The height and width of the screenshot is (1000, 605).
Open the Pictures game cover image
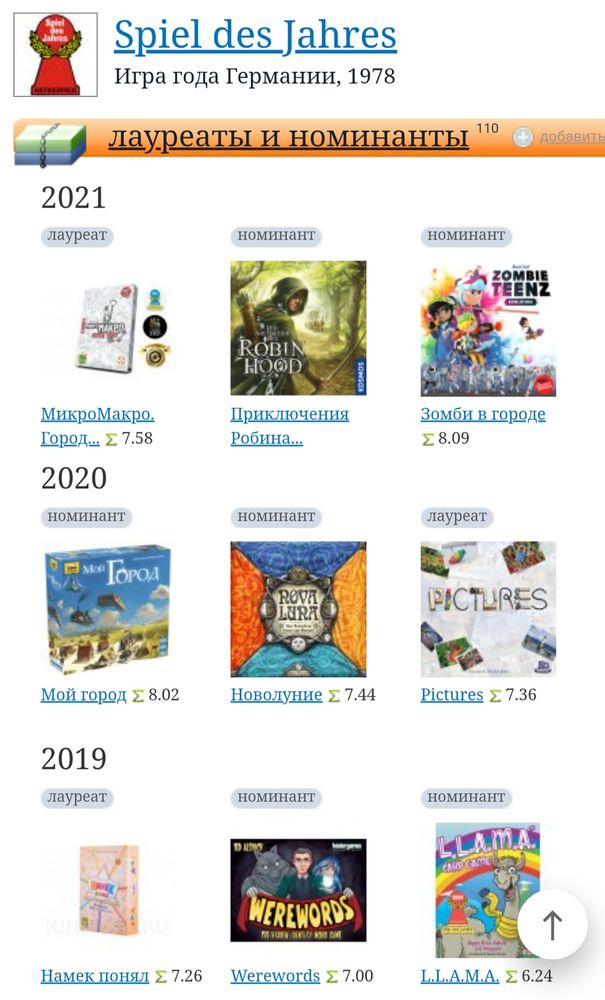488,609
